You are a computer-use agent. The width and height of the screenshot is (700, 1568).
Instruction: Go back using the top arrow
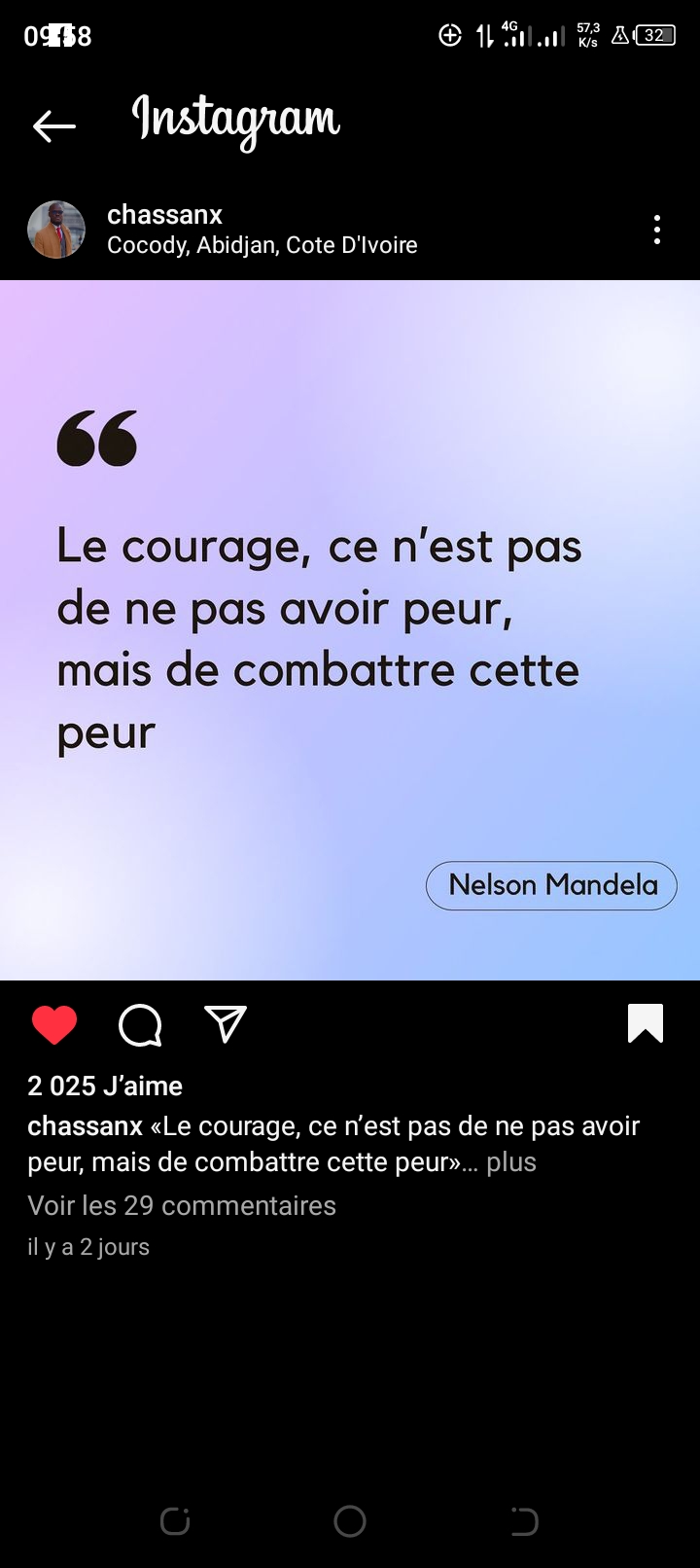[x=53, y=125]
